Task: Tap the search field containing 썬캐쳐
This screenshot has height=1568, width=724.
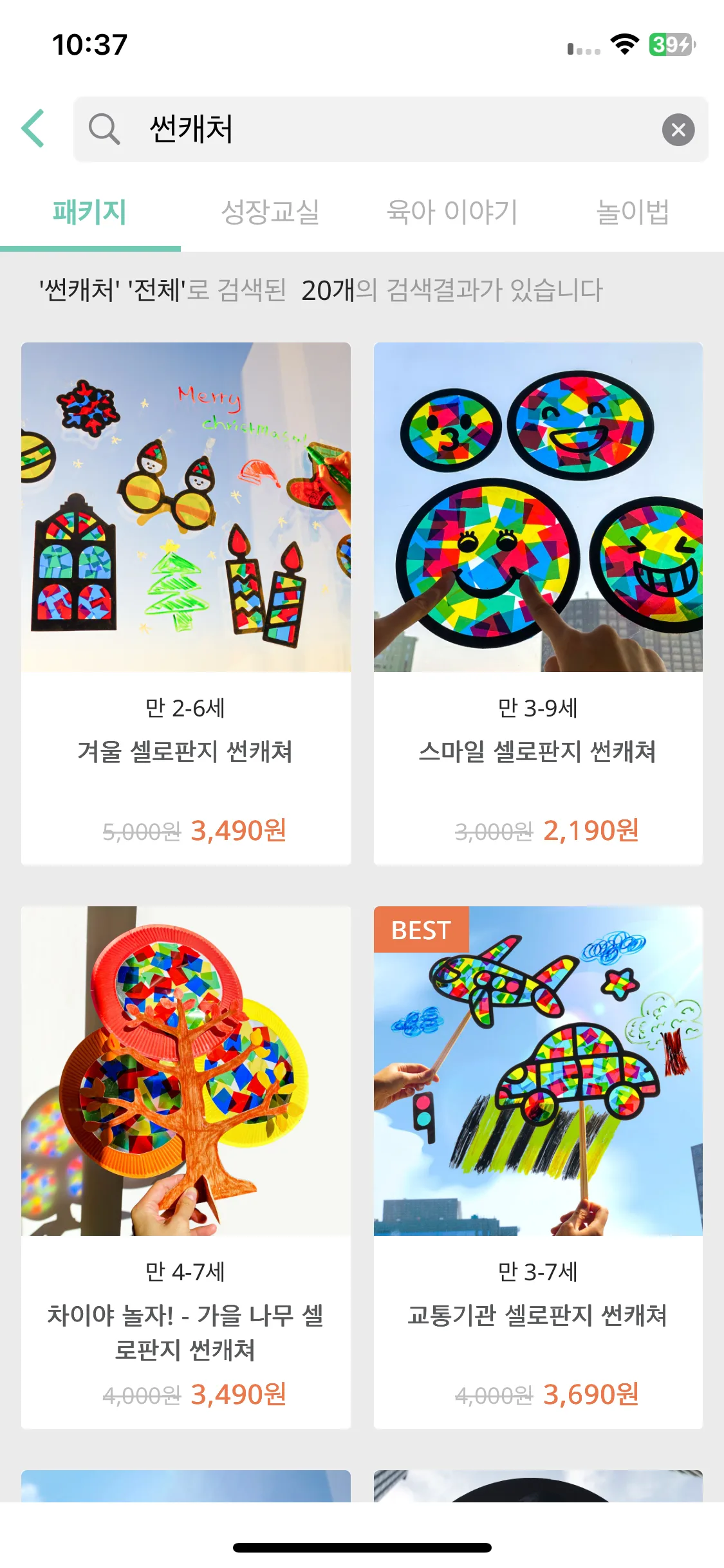Action: coord(386,129)
